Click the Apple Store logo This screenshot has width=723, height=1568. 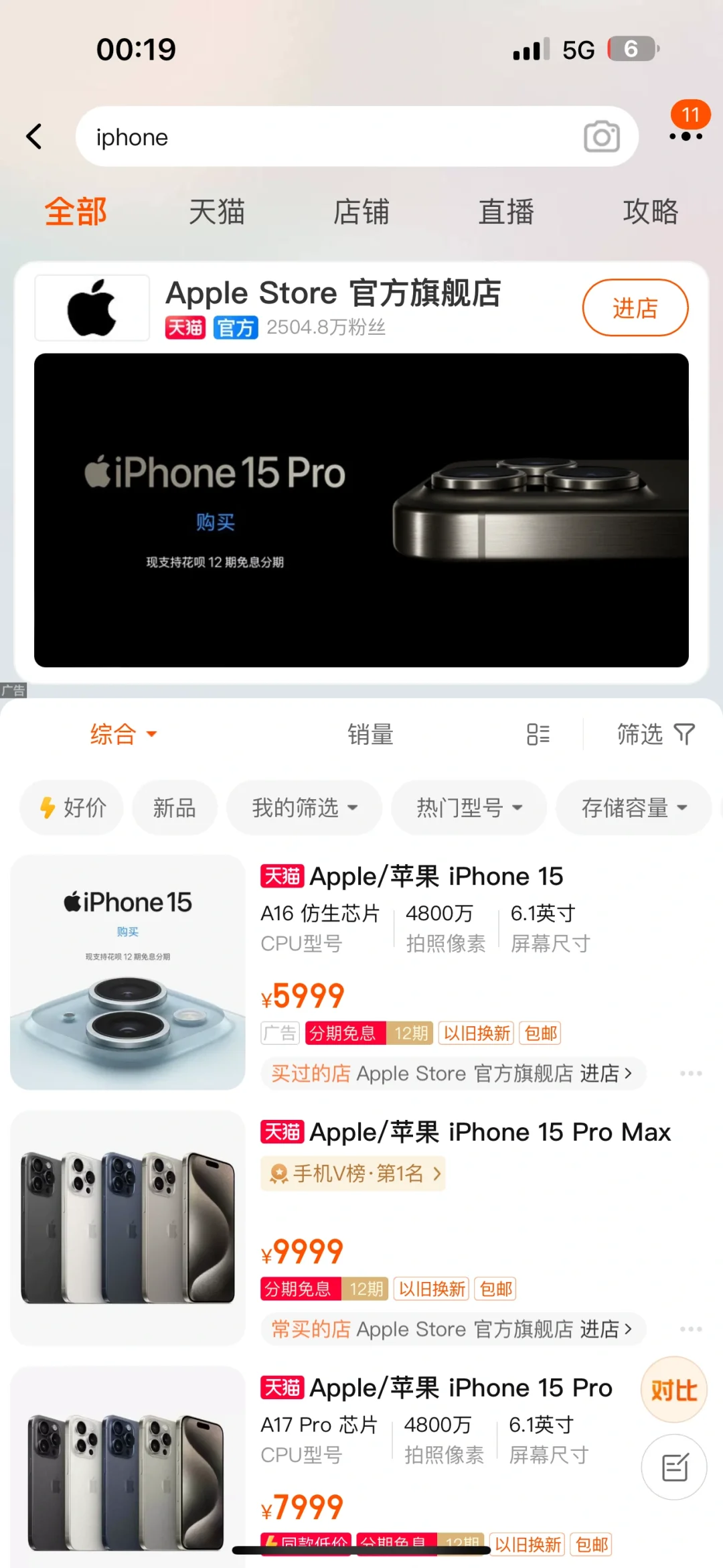click(92, 307)
